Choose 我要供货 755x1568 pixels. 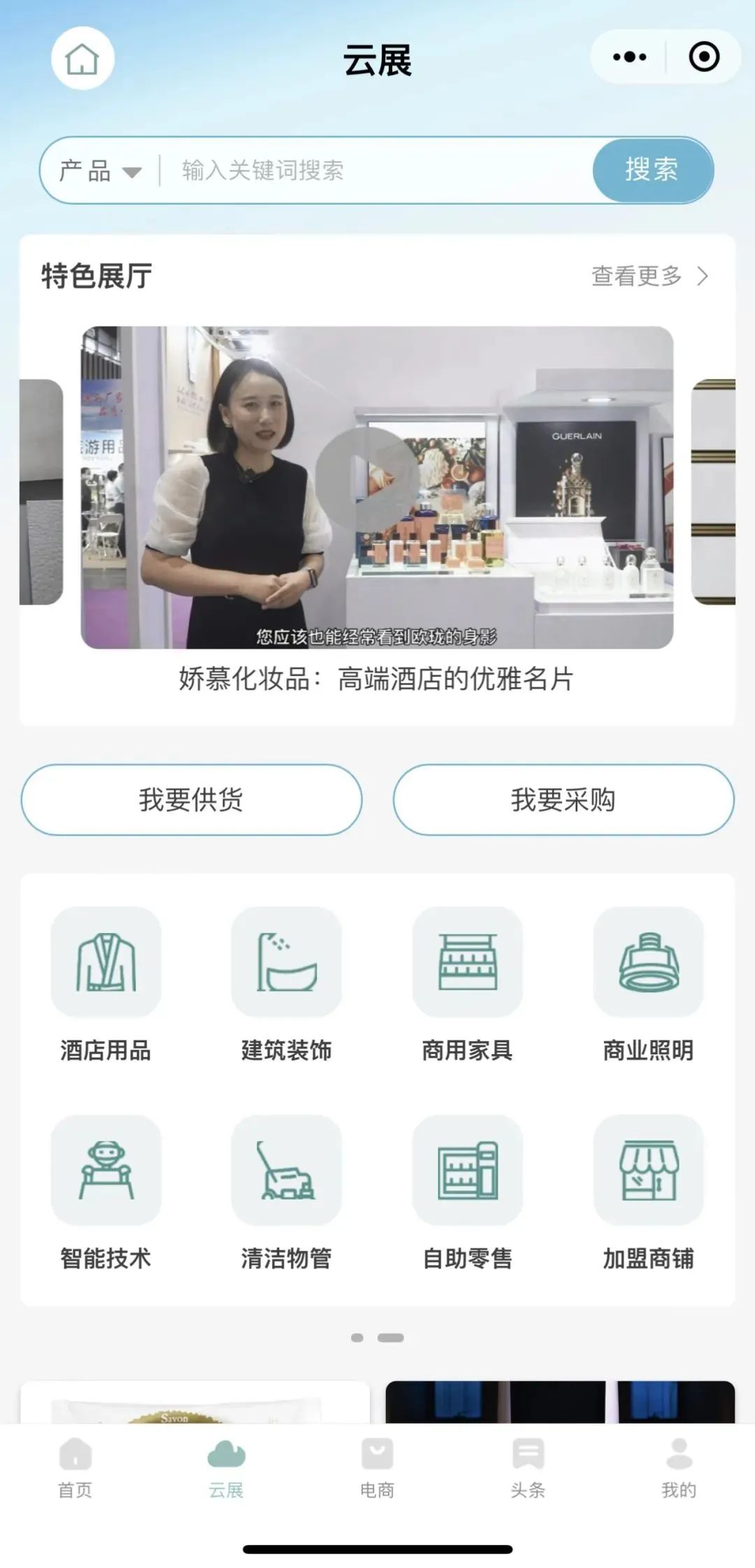[x=192, y=800]
